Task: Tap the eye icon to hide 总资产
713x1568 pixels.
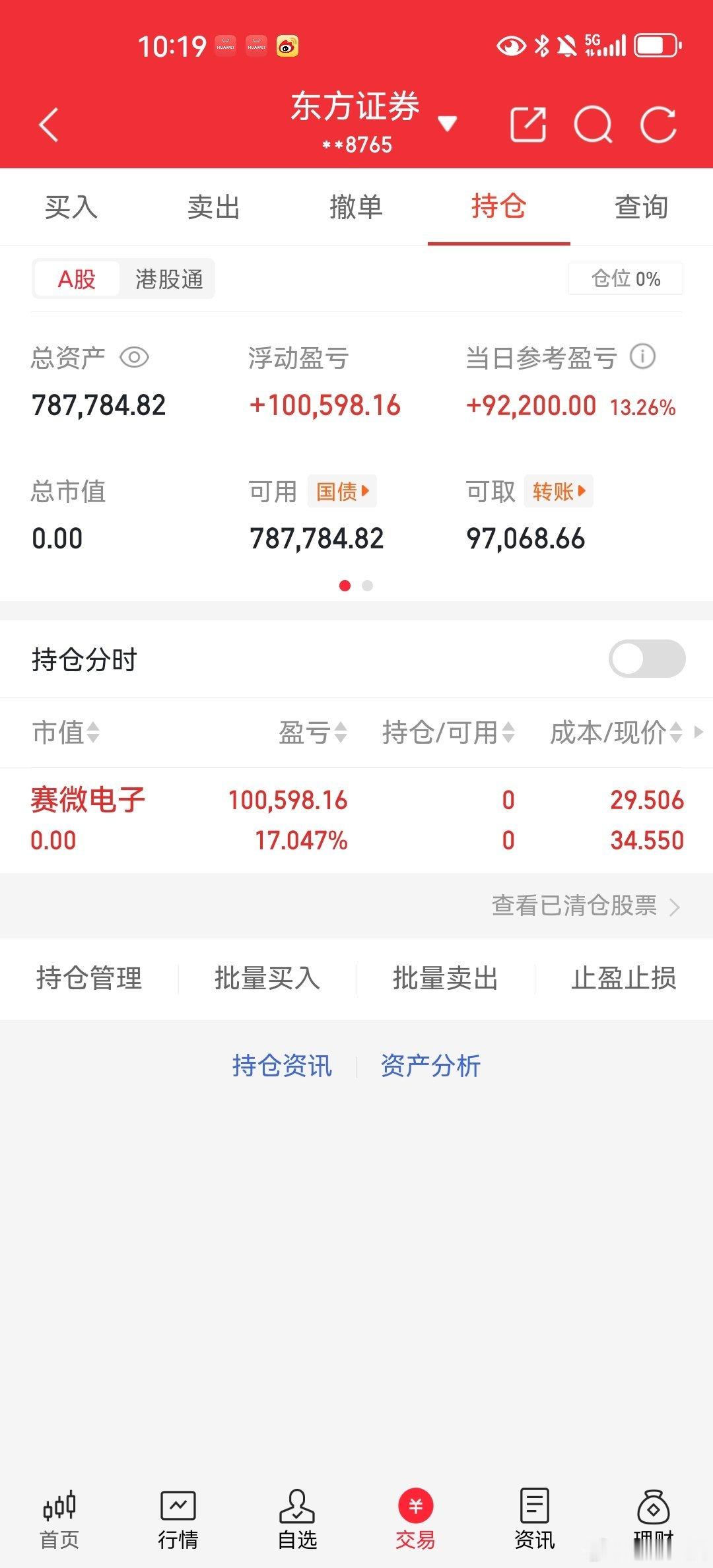Action: [x=134, y=357]
